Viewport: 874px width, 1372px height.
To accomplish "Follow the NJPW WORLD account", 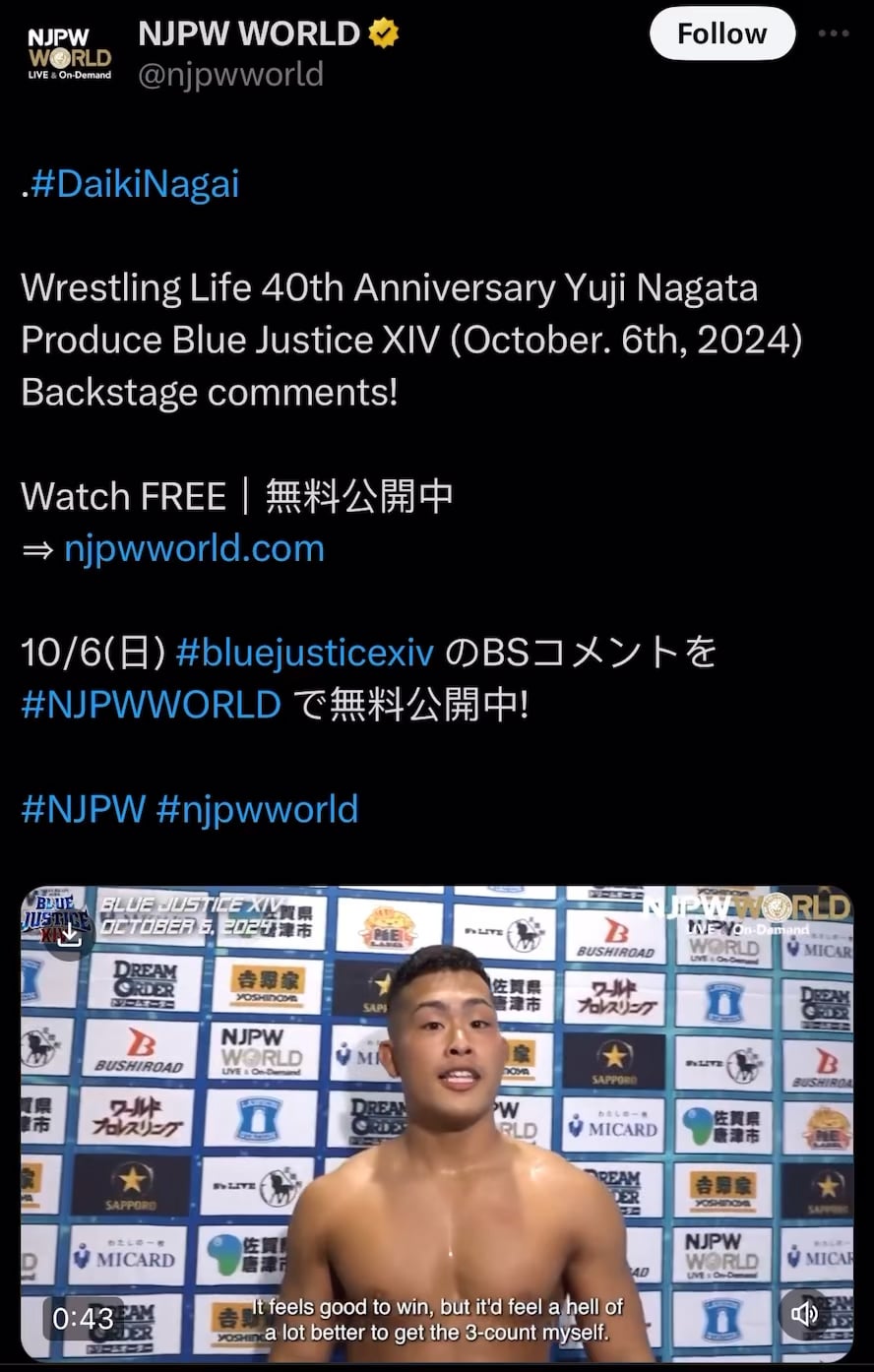I will pos(721,34).
